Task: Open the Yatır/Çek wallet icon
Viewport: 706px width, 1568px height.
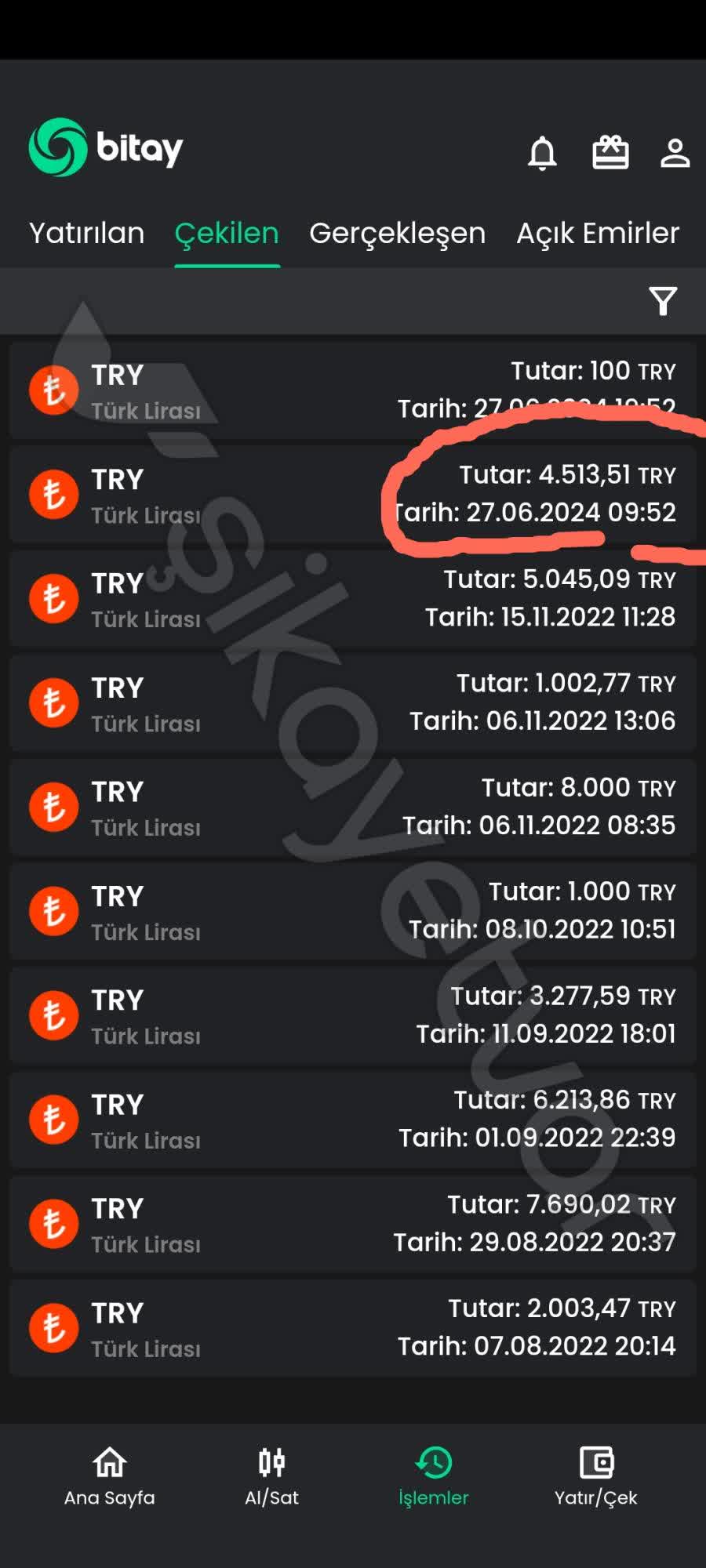Action: [x=596, y=1462]
